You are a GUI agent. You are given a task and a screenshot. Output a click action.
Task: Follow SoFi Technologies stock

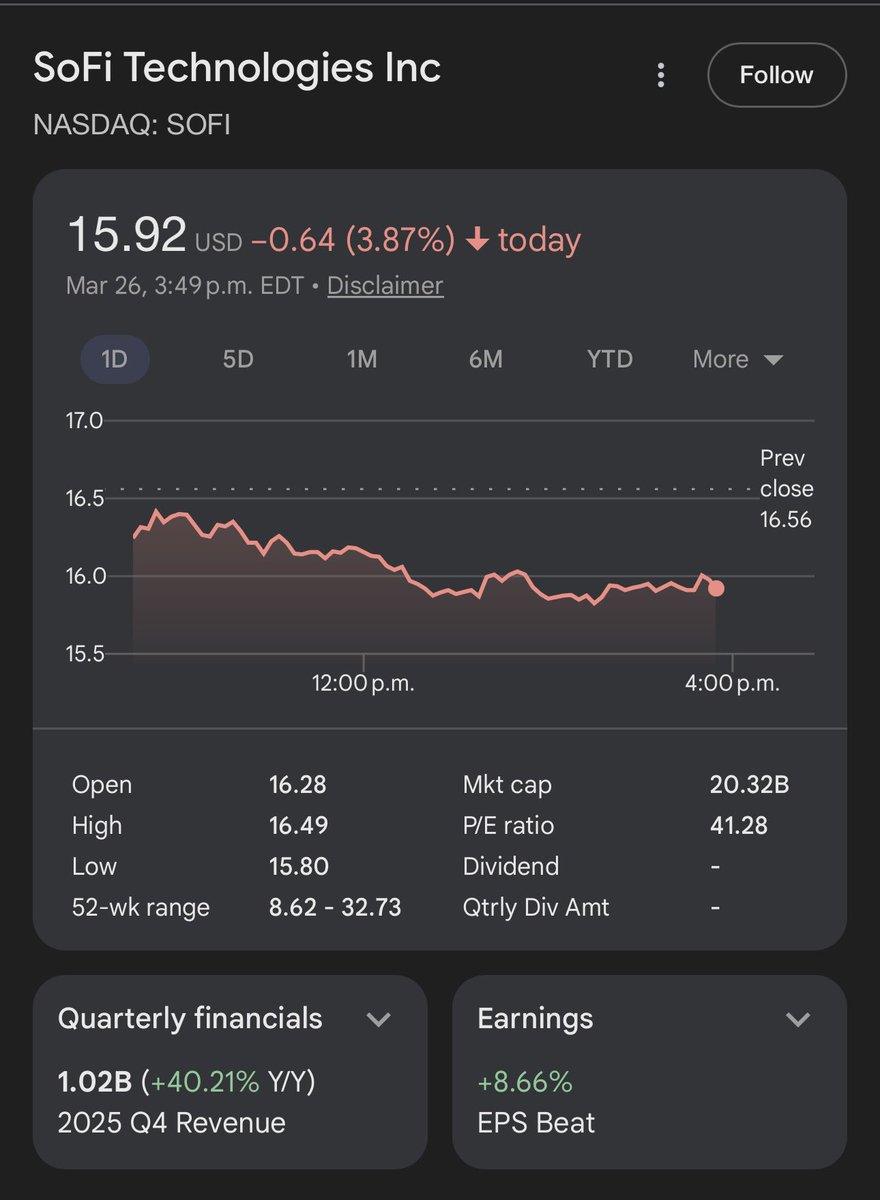coord(776,75)
